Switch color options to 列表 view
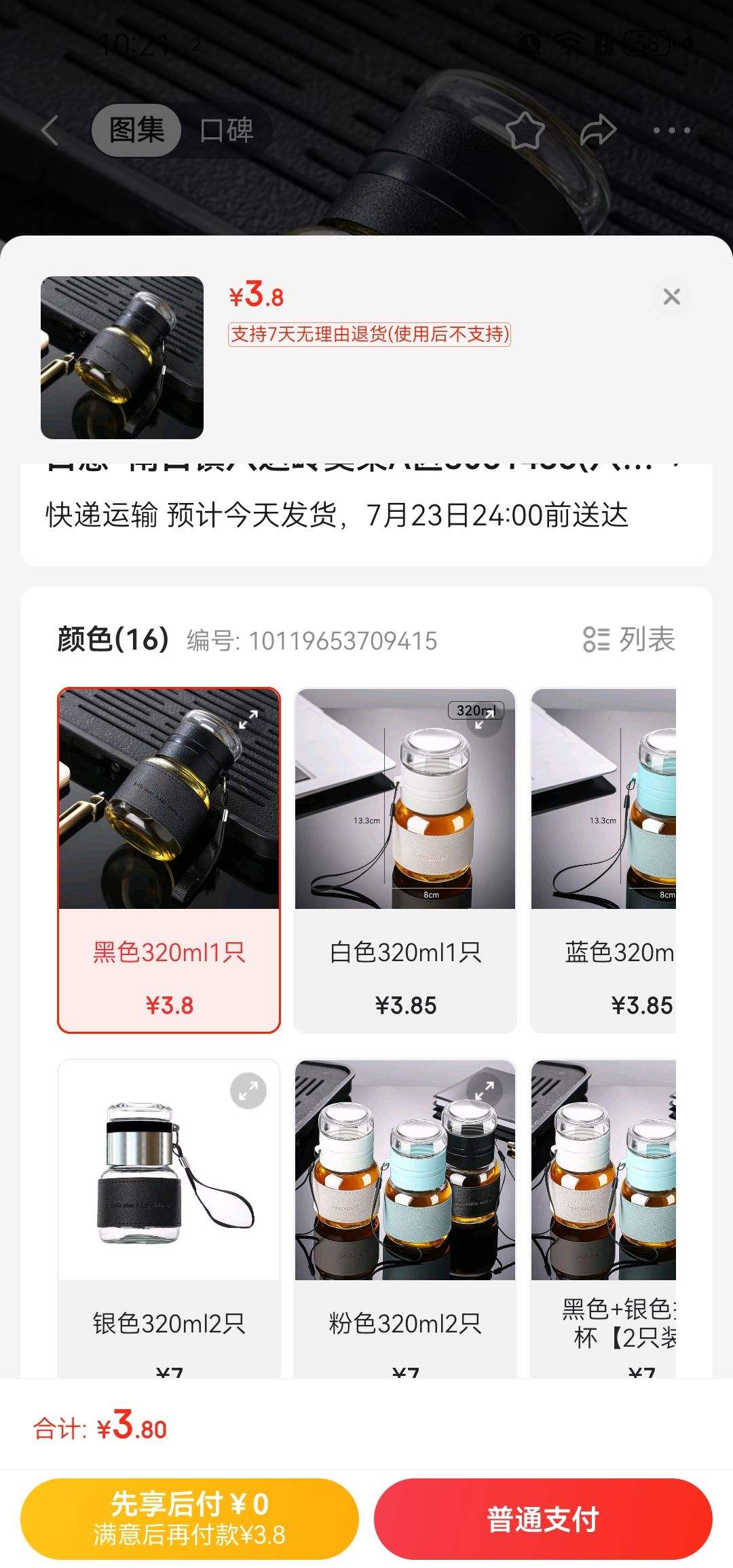Image resolution: width=733 pixels, height=1568 pixels. tap(629, 639)
